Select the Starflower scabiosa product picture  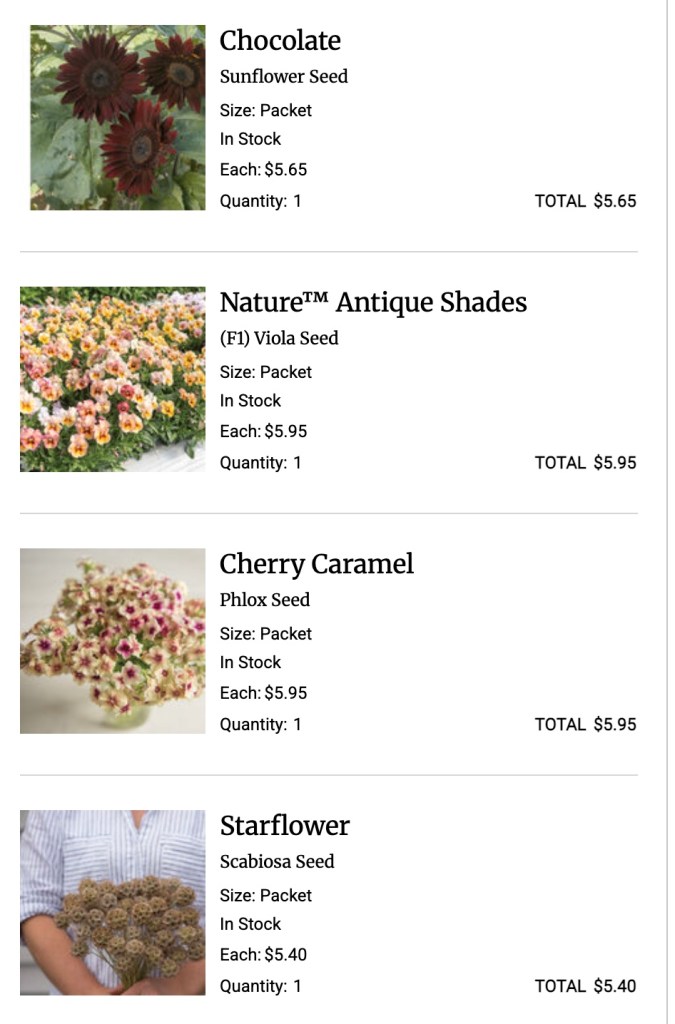[x=112, y=902]
